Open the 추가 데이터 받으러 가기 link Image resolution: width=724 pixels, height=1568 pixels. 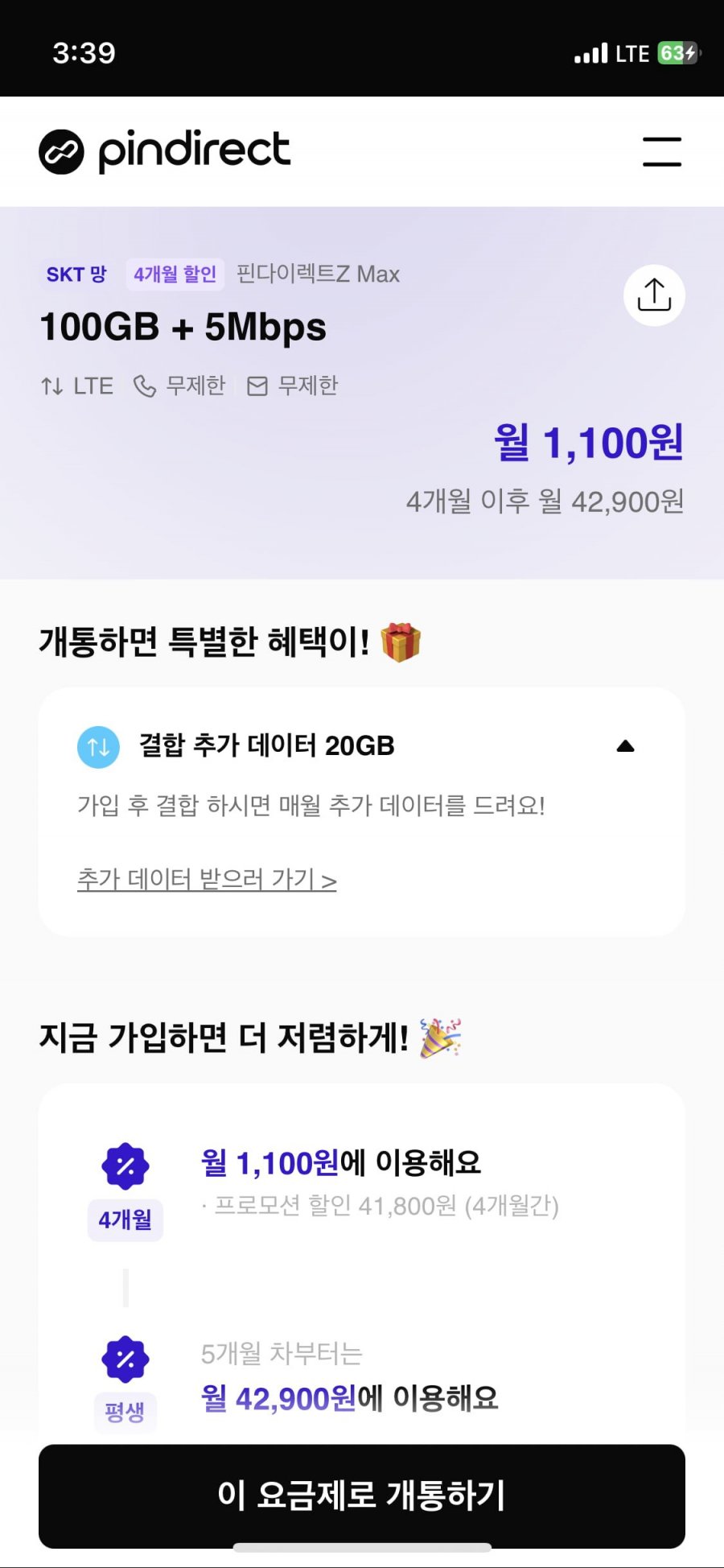pos(207,879)
